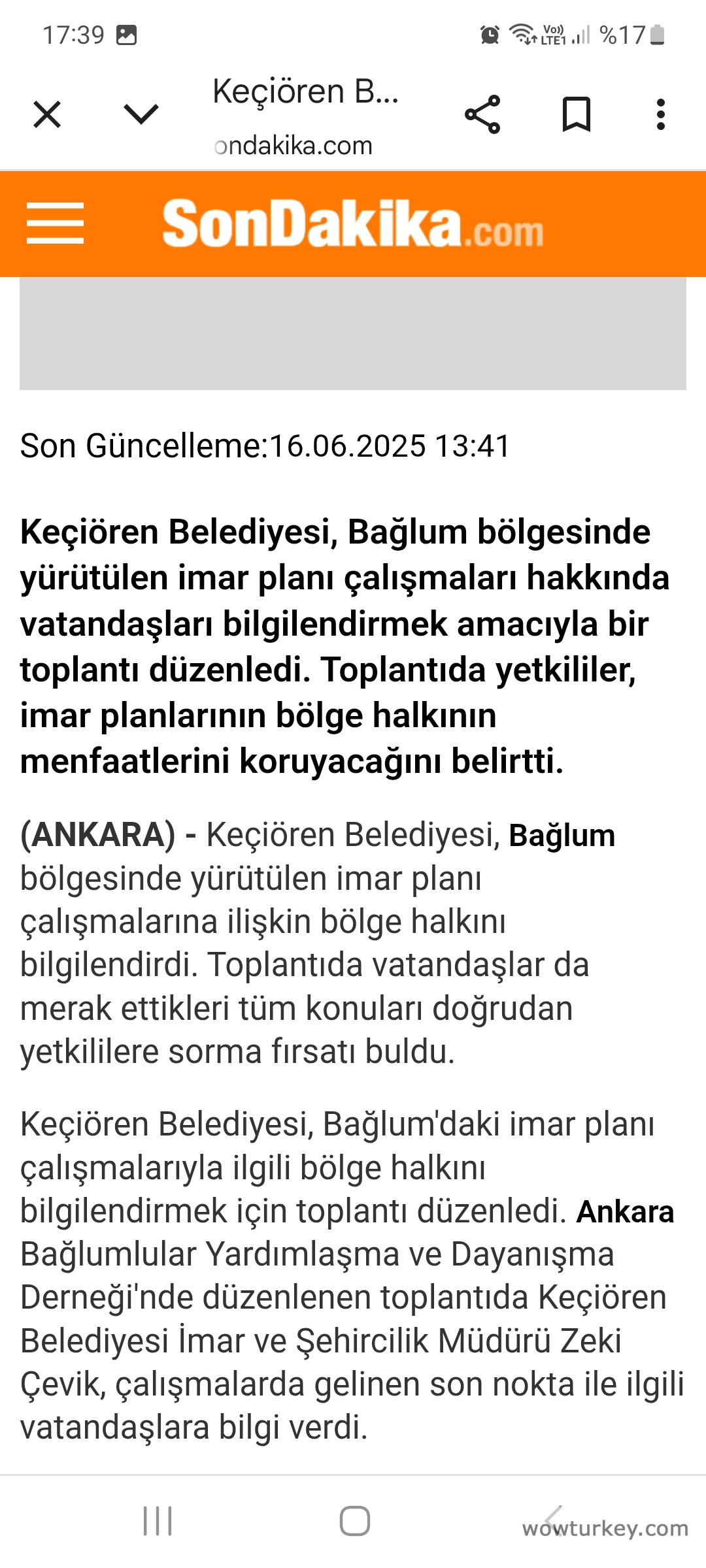The width and height of the screenshot is (706, 1568).
Task: Open the SonDakika hamburger menu
Action: 56,223
